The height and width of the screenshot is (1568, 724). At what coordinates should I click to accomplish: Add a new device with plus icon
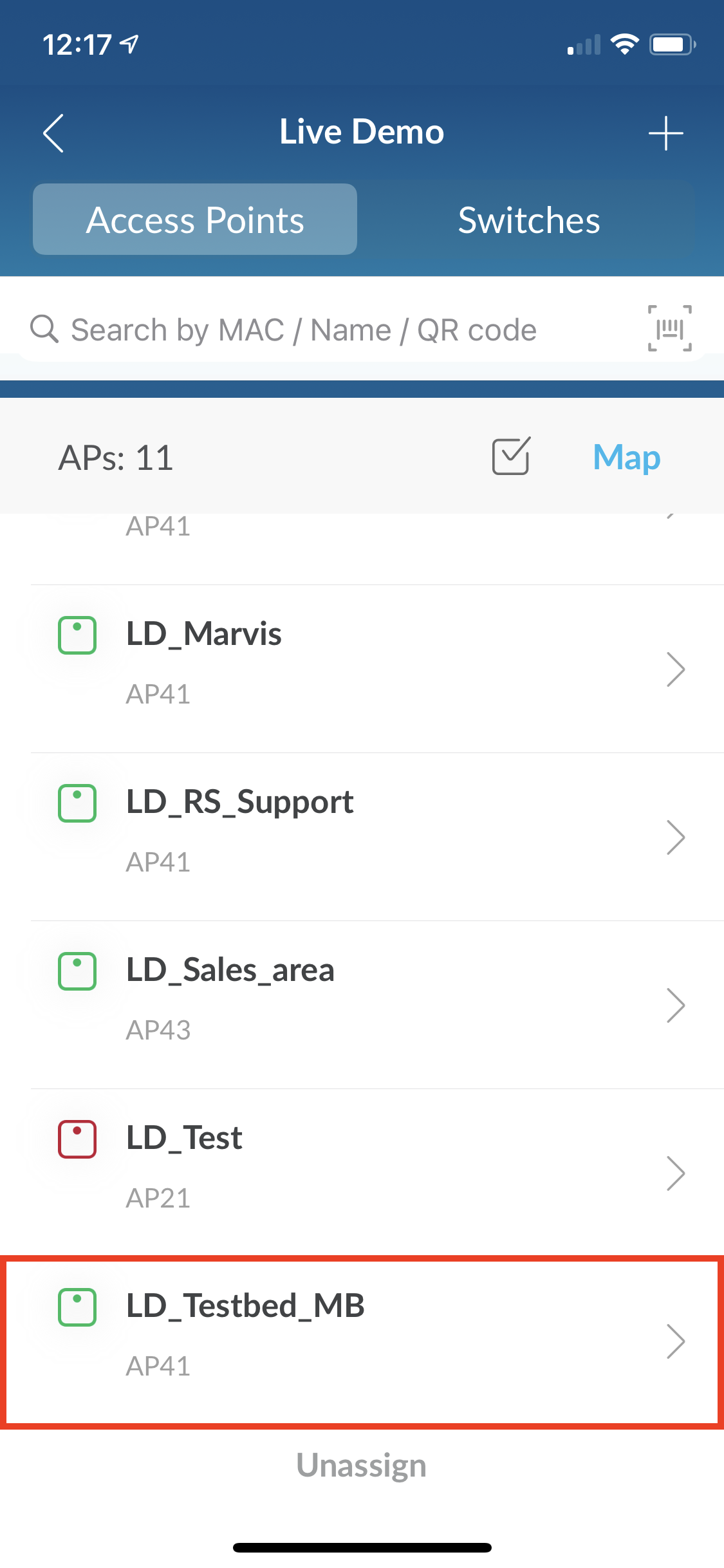tap(665, 133)
